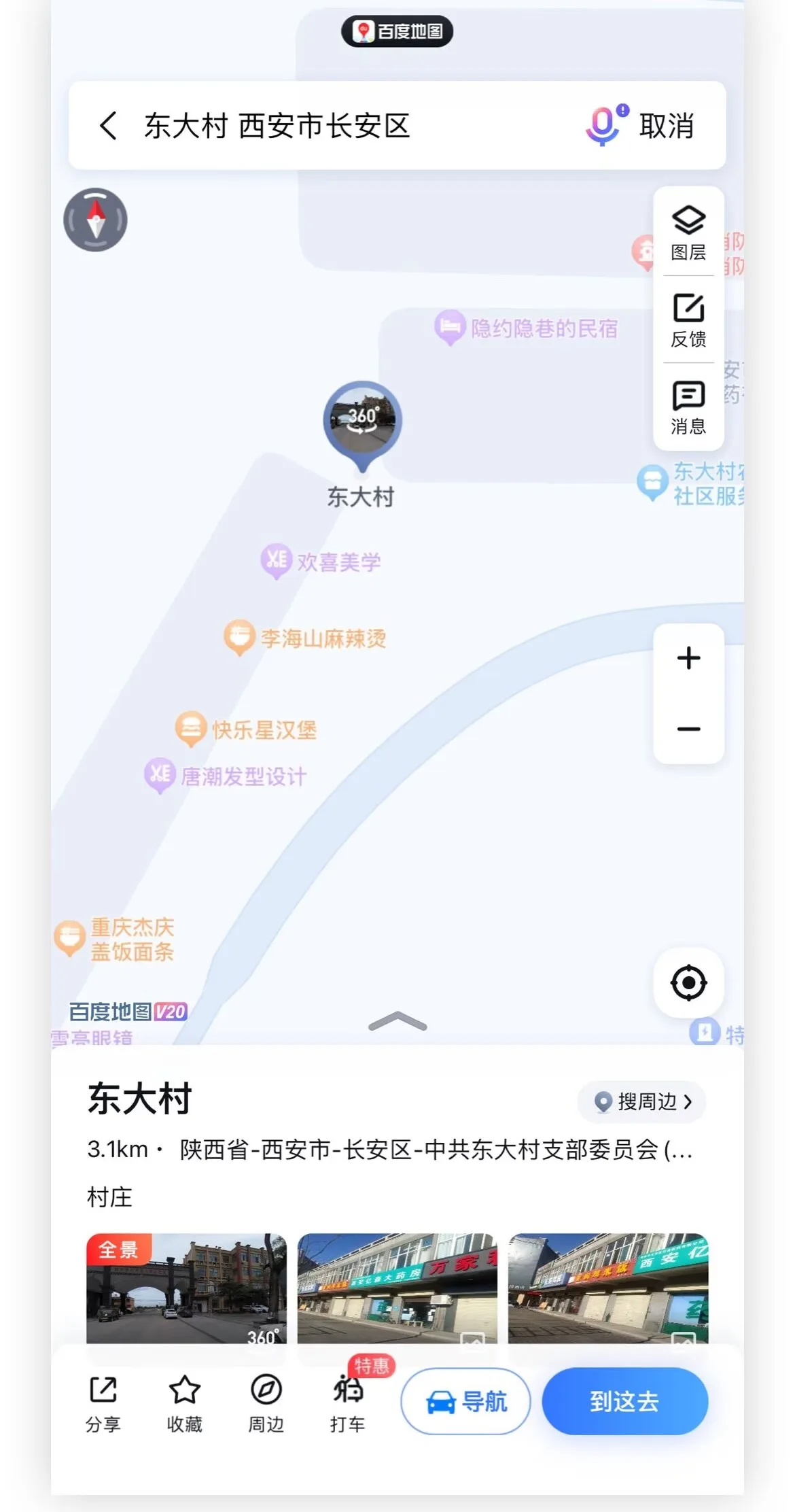The width and height of the screenshot is (795, 1512).
Task: Zoom in with the plus button
Action: pos(688,658)
